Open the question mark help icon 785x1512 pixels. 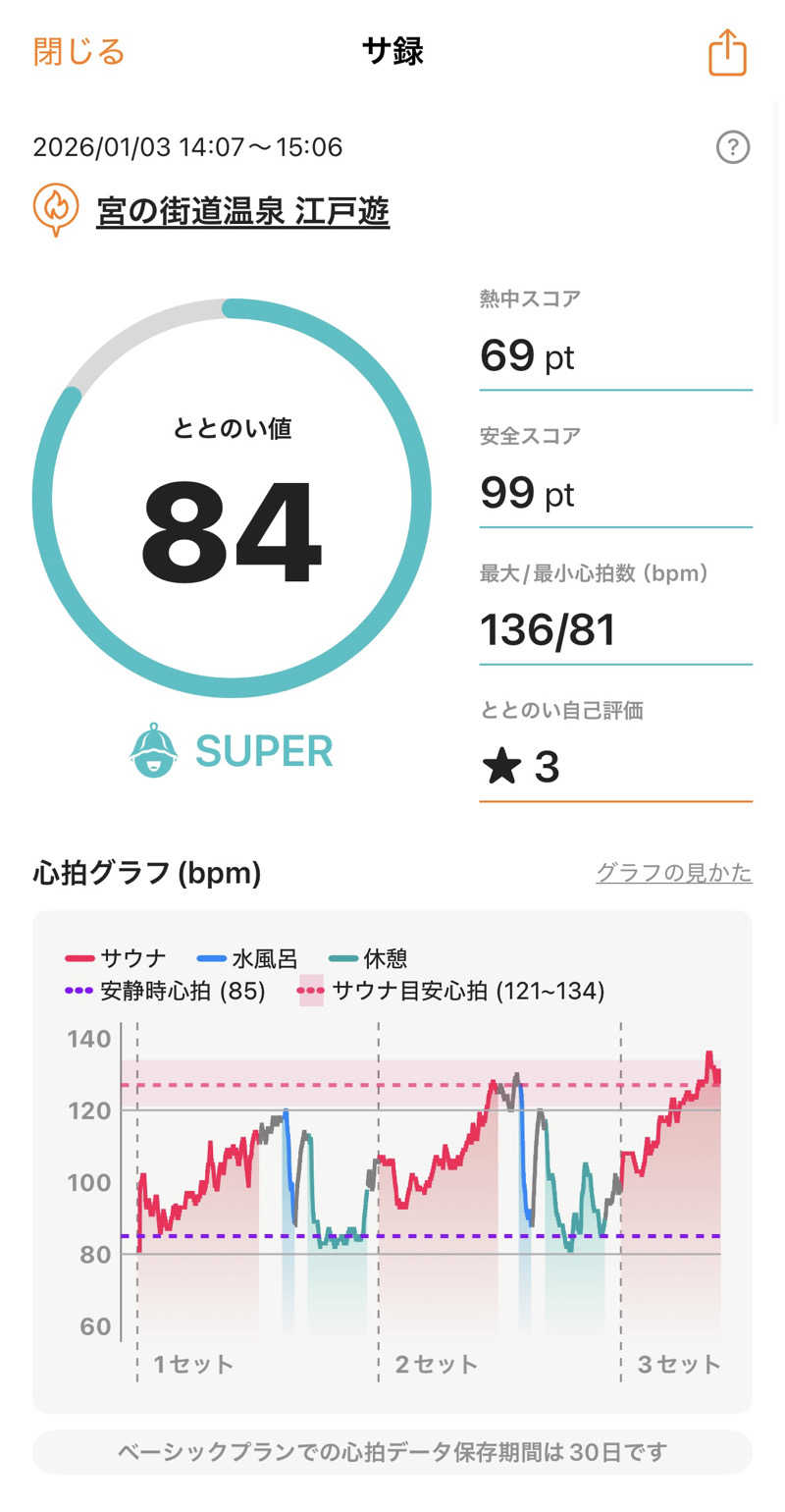733,148
